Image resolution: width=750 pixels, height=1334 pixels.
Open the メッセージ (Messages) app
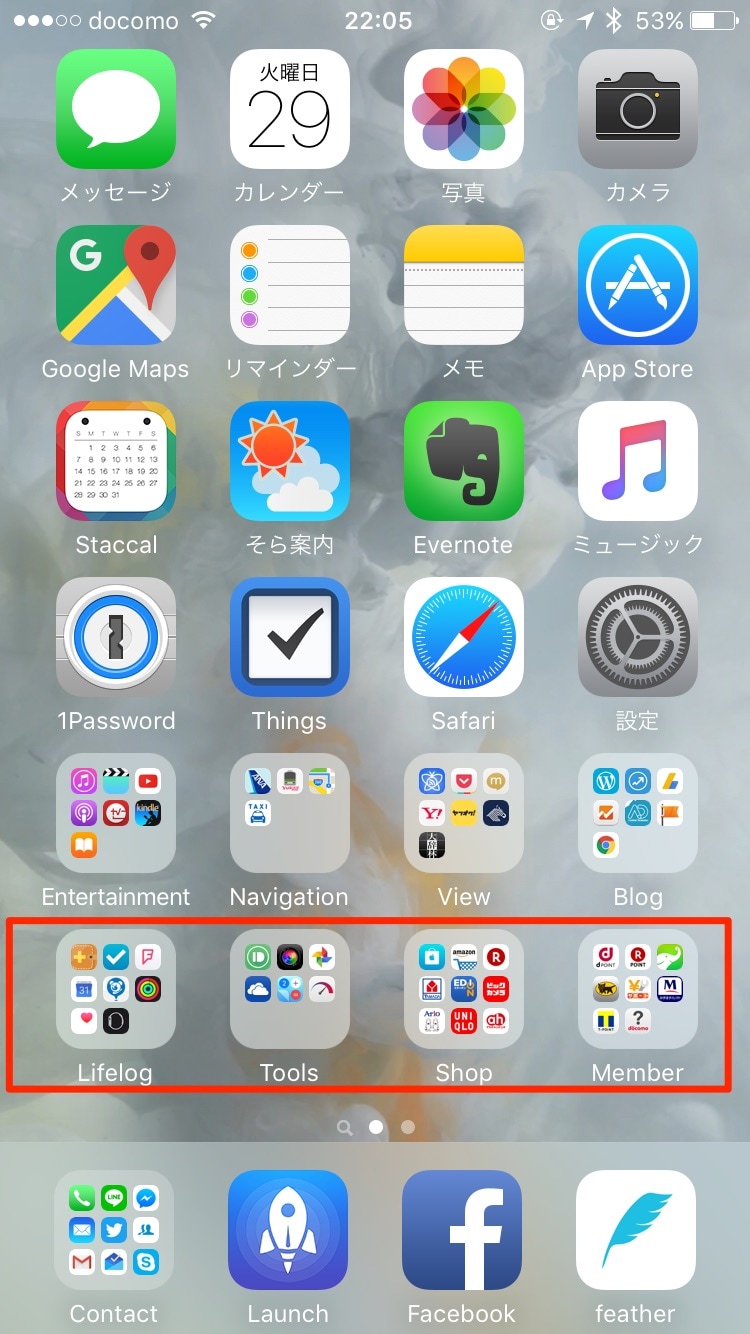(x=116, y=109)
